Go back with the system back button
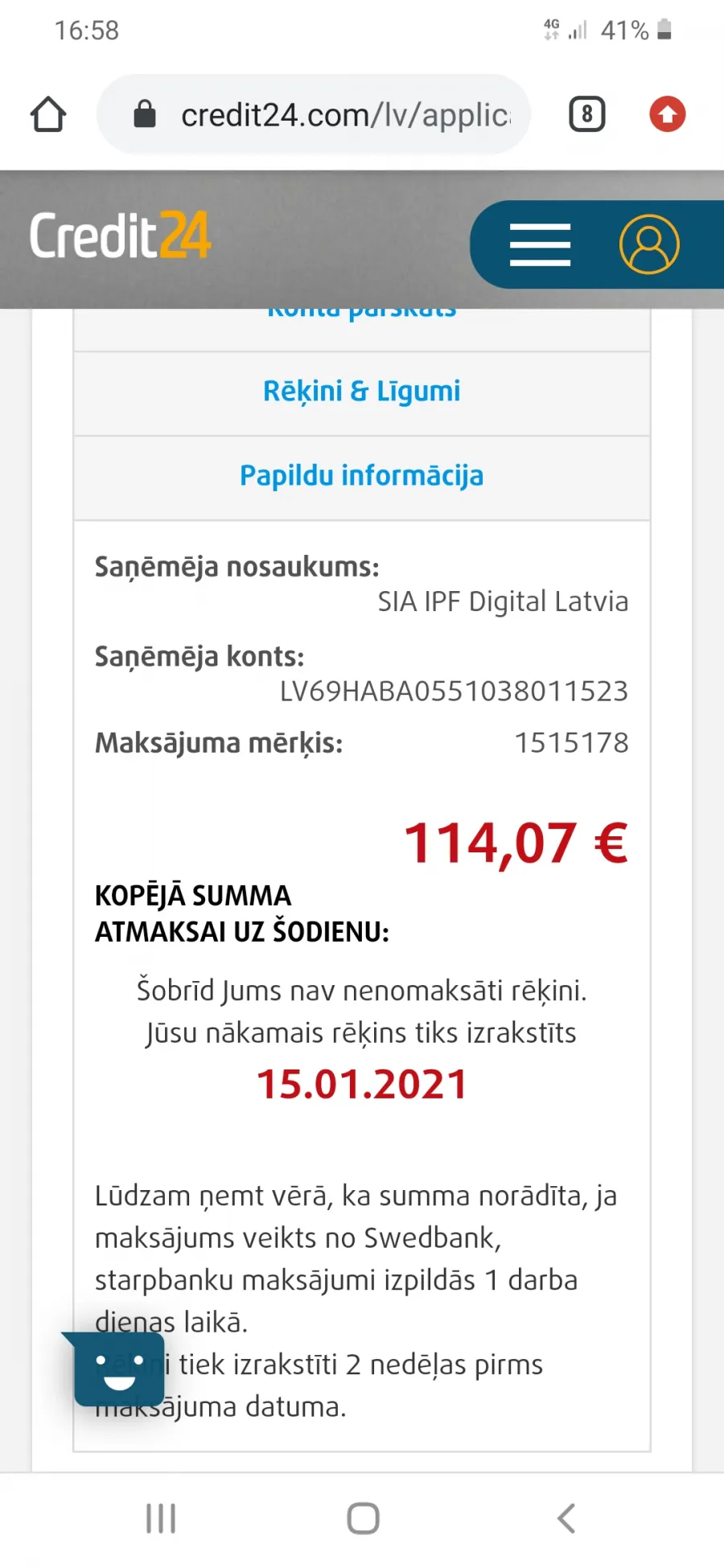Image resolution: width=724 pixels, height=1568 pixels. pyautogui.click(x=566, y=1518)
